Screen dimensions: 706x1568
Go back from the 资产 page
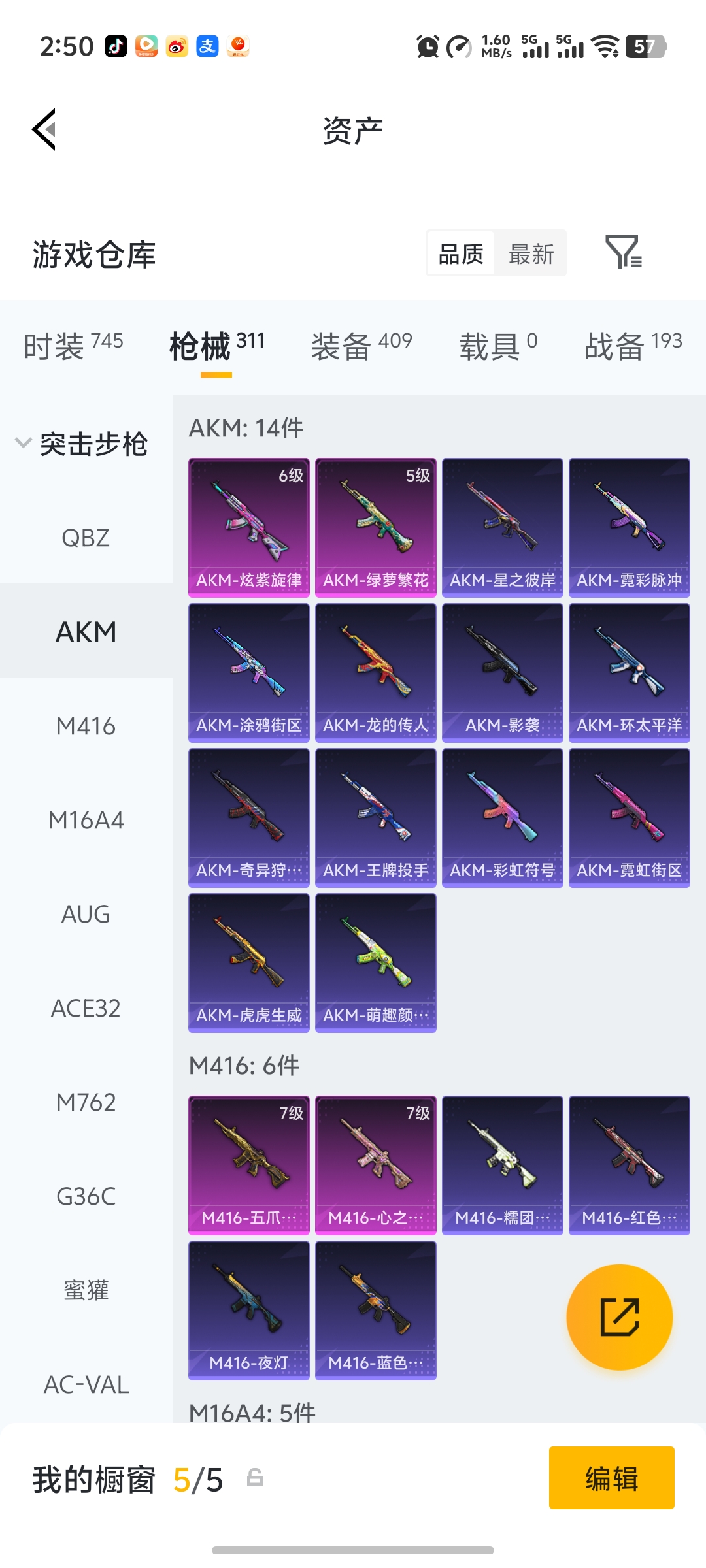[x=44, y=129]
